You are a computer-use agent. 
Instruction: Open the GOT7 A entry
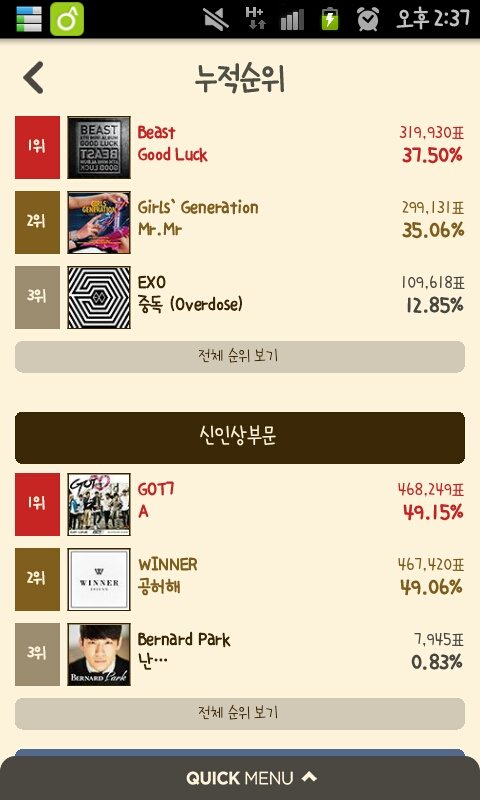[240, 504]
